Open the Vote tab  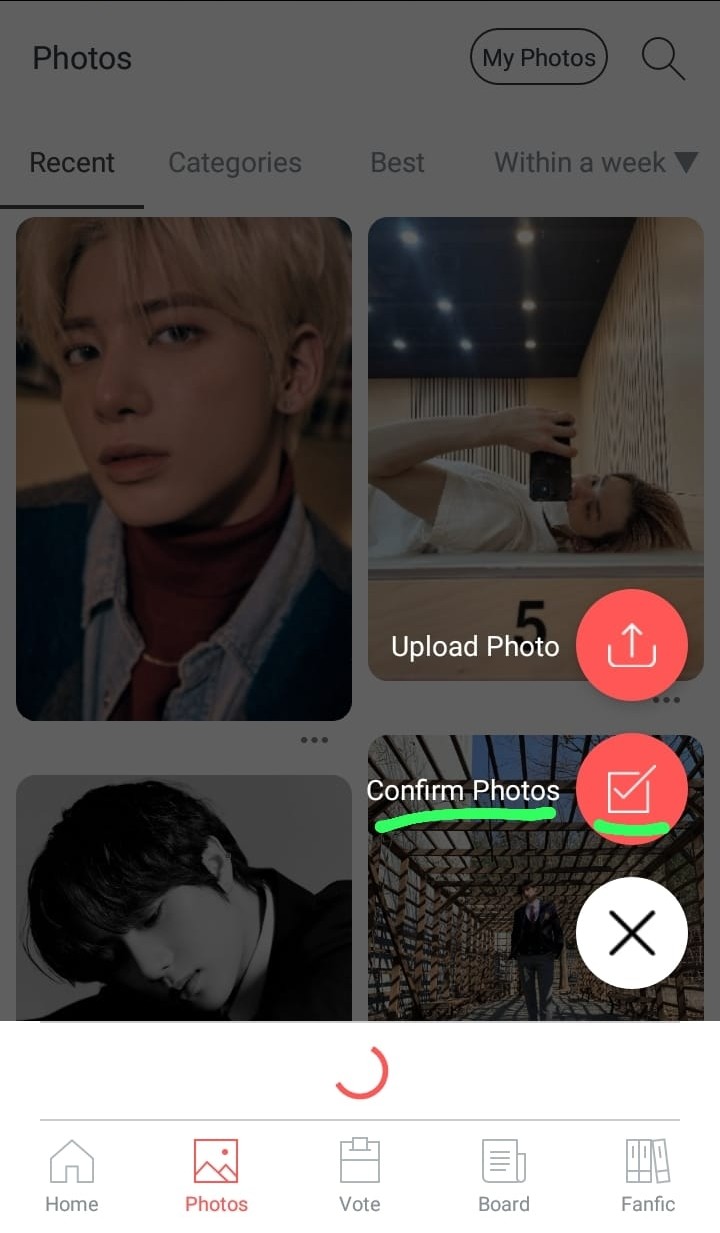pyautogui.click(x=360, y=1176)
